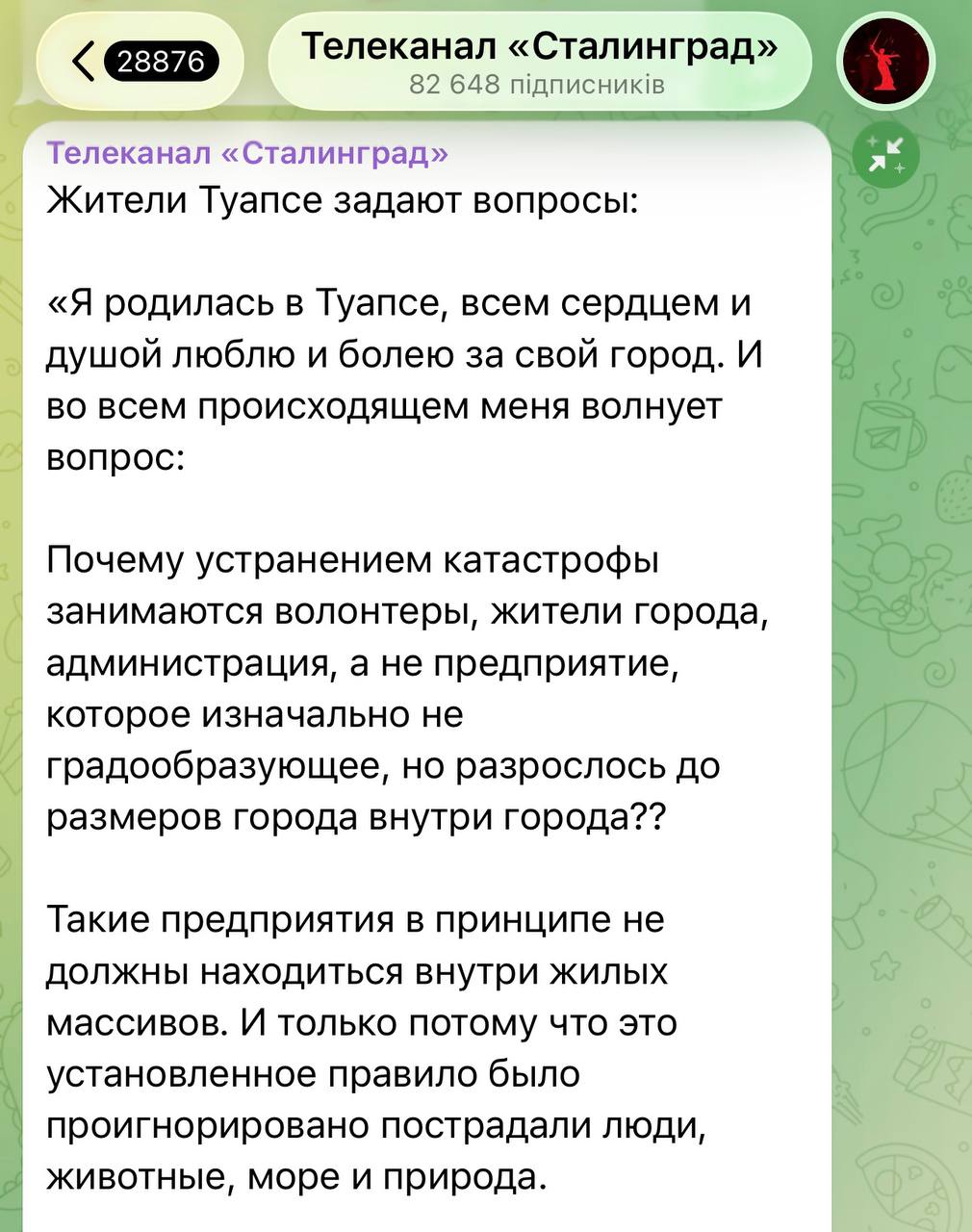Go back to the chat list
This screenshot has height=1232, width=972.
tap(140, 62)
